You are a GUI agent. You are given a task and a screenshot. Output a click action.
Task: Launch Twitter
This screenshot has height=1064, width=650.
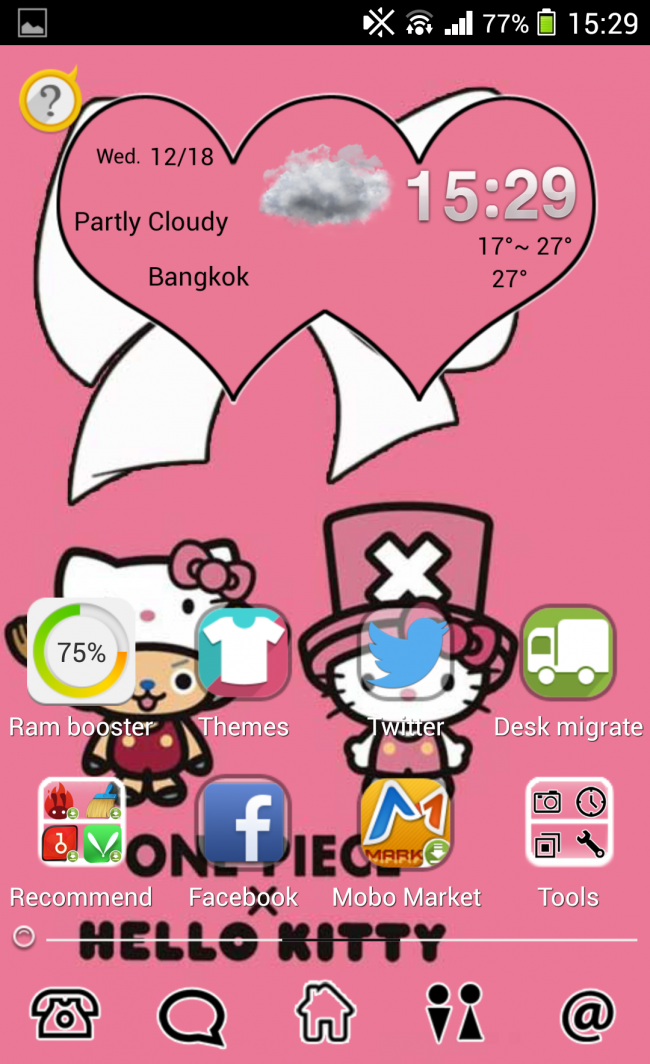(406, 654)
